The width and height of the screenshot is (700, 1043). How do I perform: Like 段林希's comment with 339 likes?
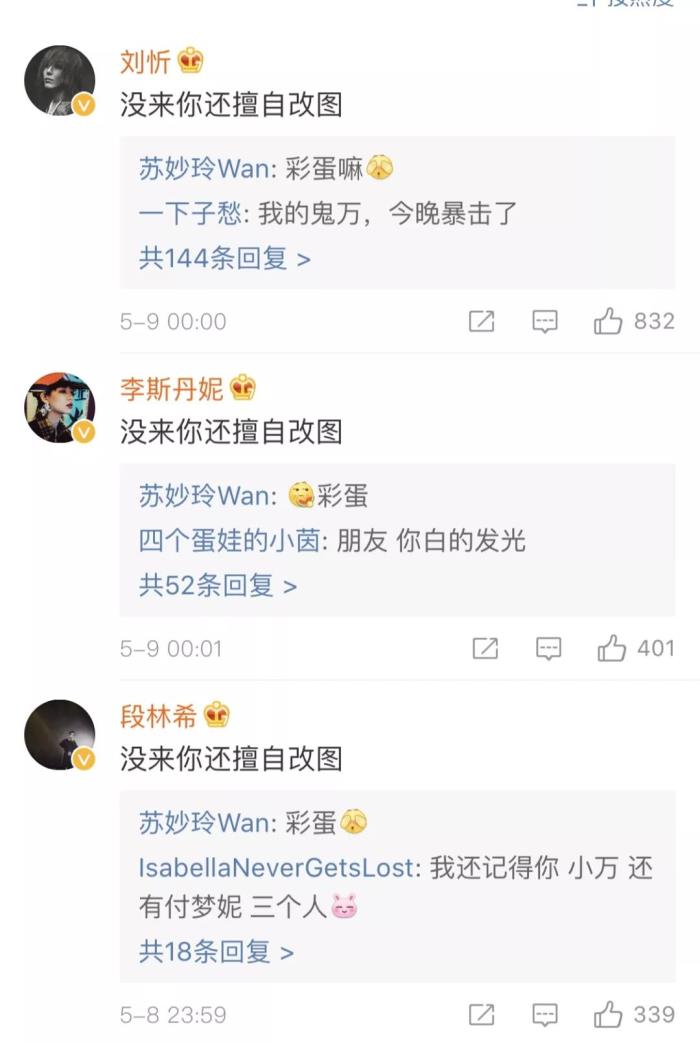point(608,1015)
